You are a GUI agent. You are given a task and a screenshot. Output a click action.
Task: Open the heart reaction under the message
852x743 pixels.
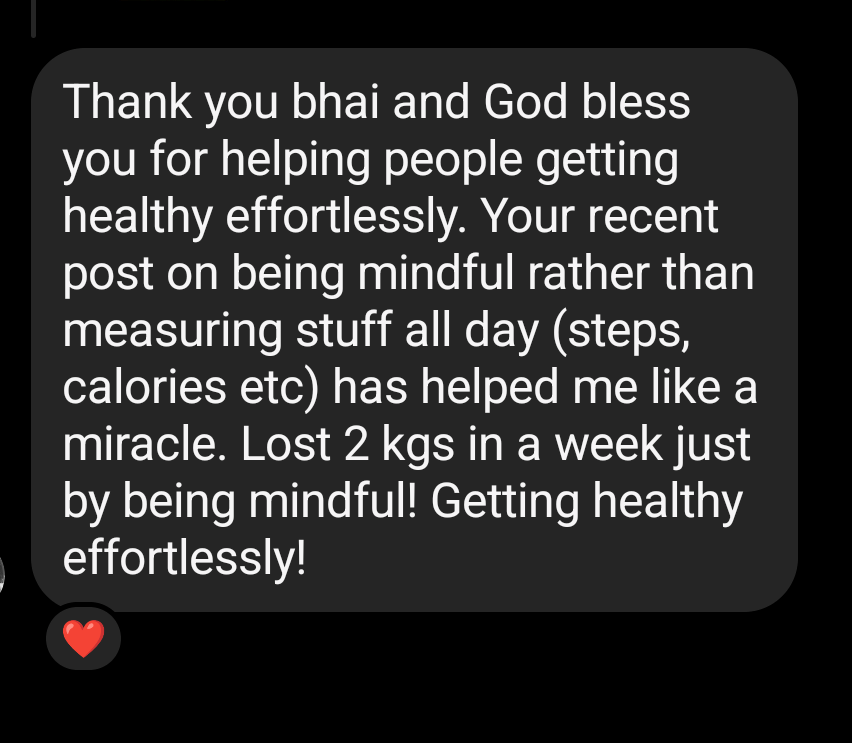(x=83, y=639)
